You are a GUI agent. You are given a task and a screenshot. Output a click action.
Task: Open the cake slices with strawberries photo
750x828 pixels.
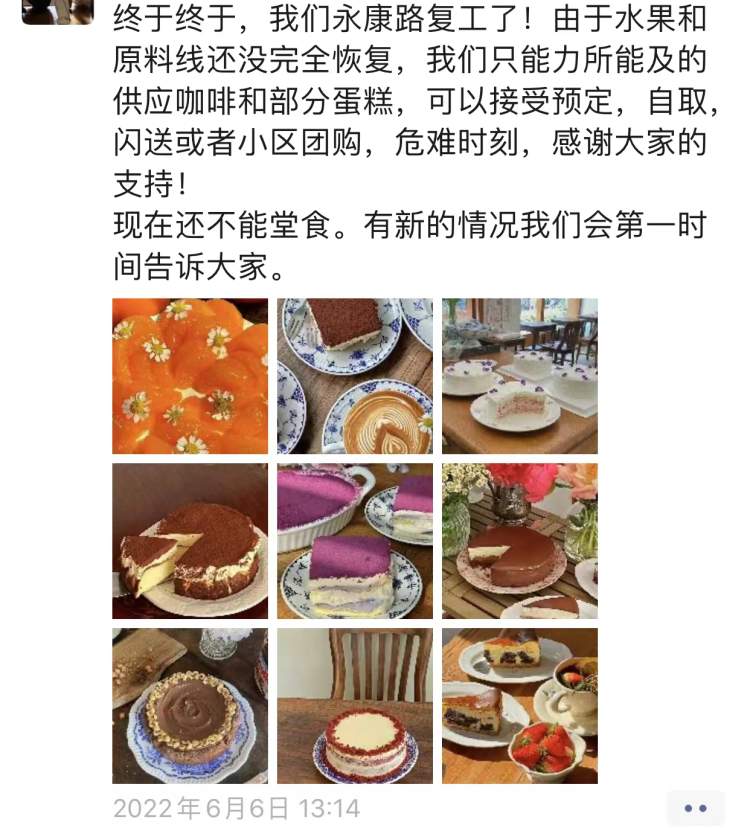click(520, 706)
